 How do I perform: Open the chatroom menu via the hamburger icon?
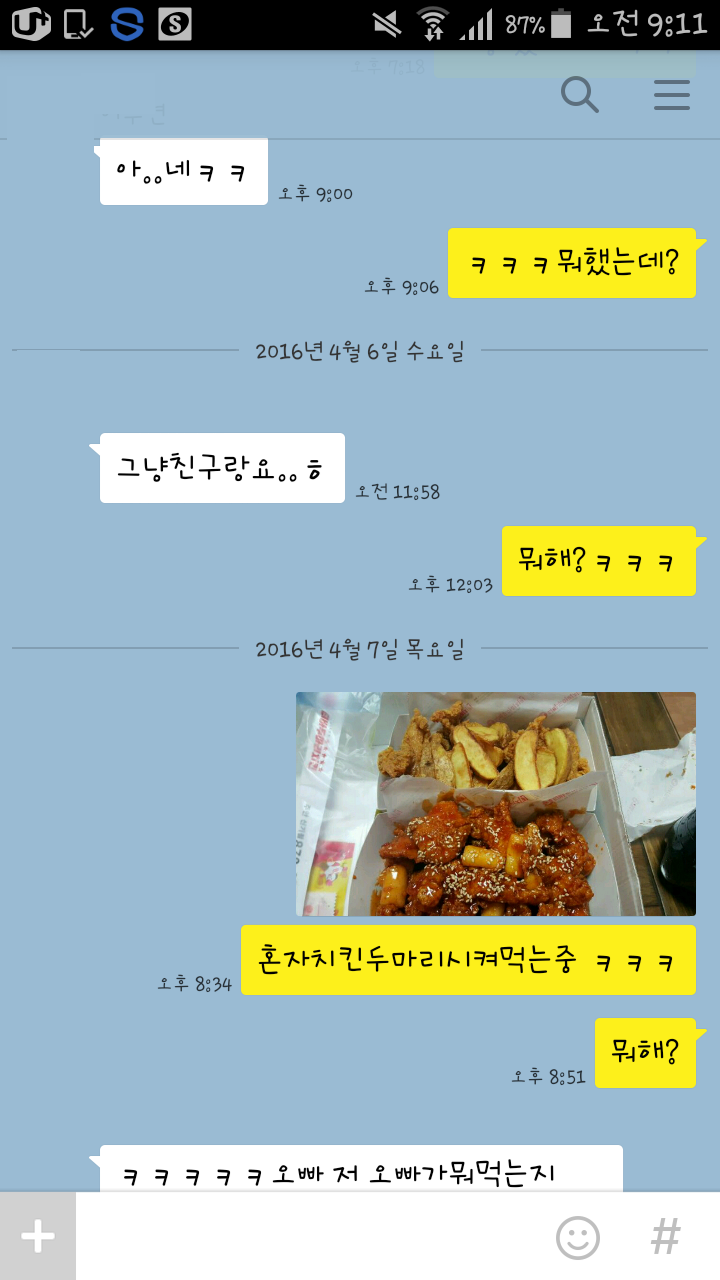point(672,95)
